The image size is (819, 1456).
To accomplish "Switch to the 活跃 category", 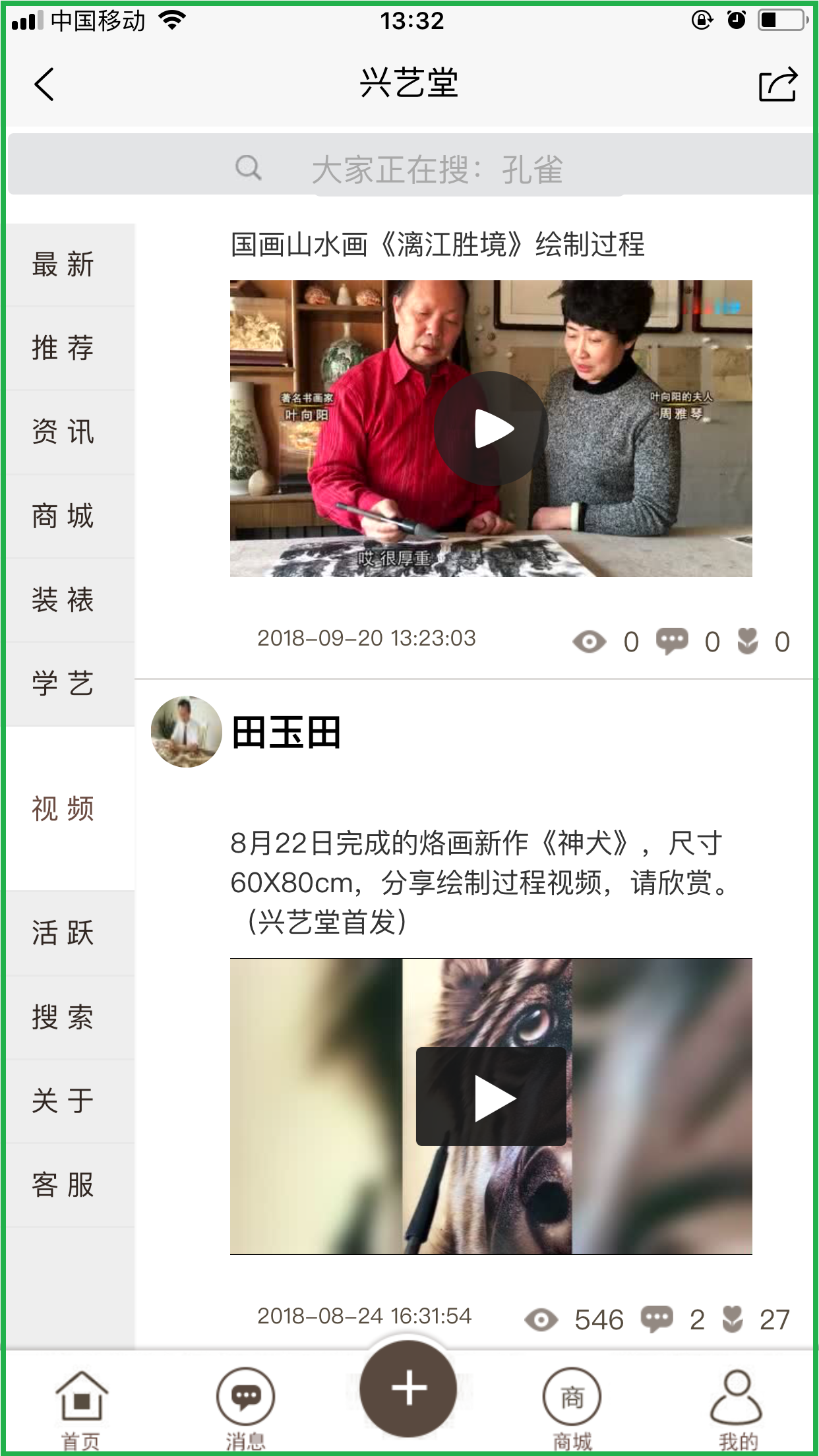I will click(x=64, y=933).
